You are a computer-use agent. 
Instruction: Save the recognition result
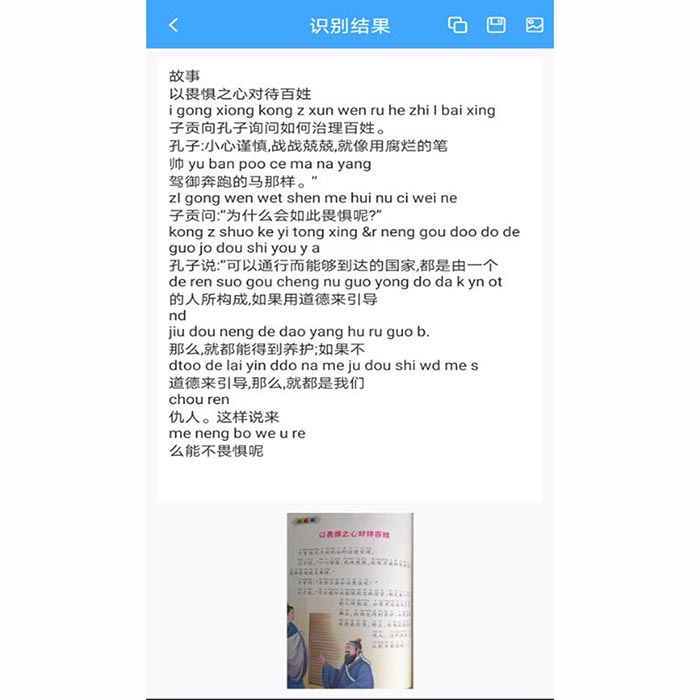point(496,25)
